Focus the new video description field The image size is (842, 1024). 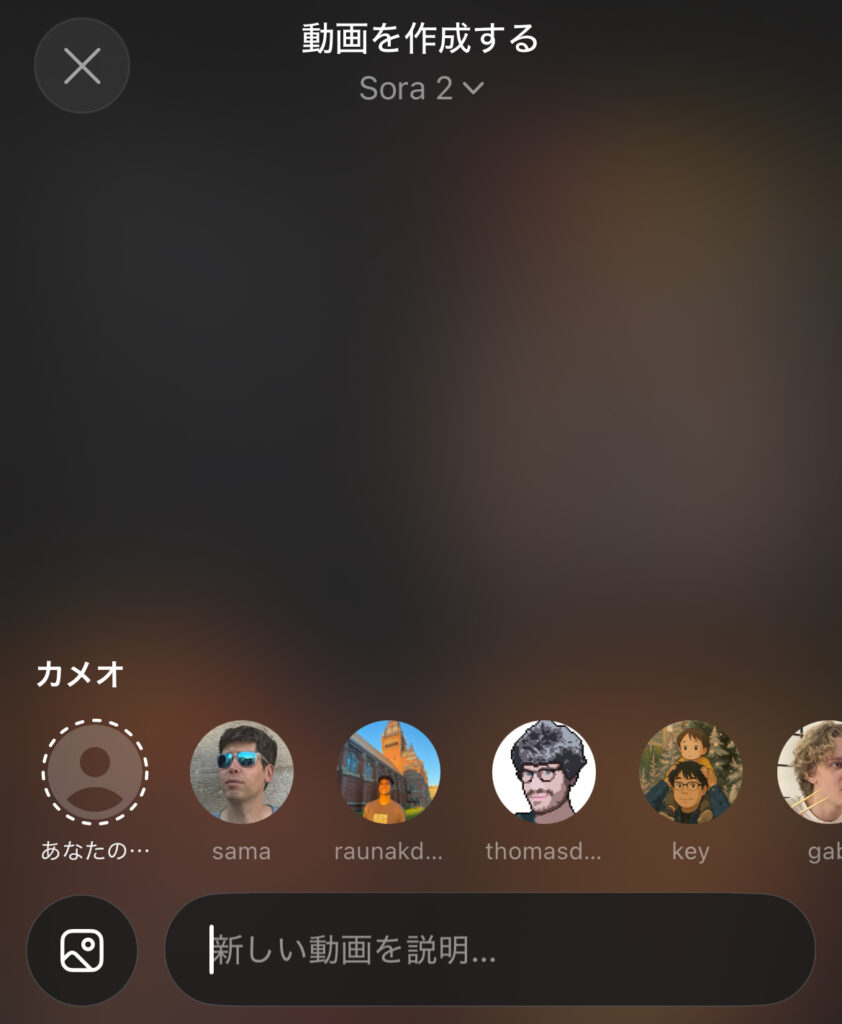(490, 950)
